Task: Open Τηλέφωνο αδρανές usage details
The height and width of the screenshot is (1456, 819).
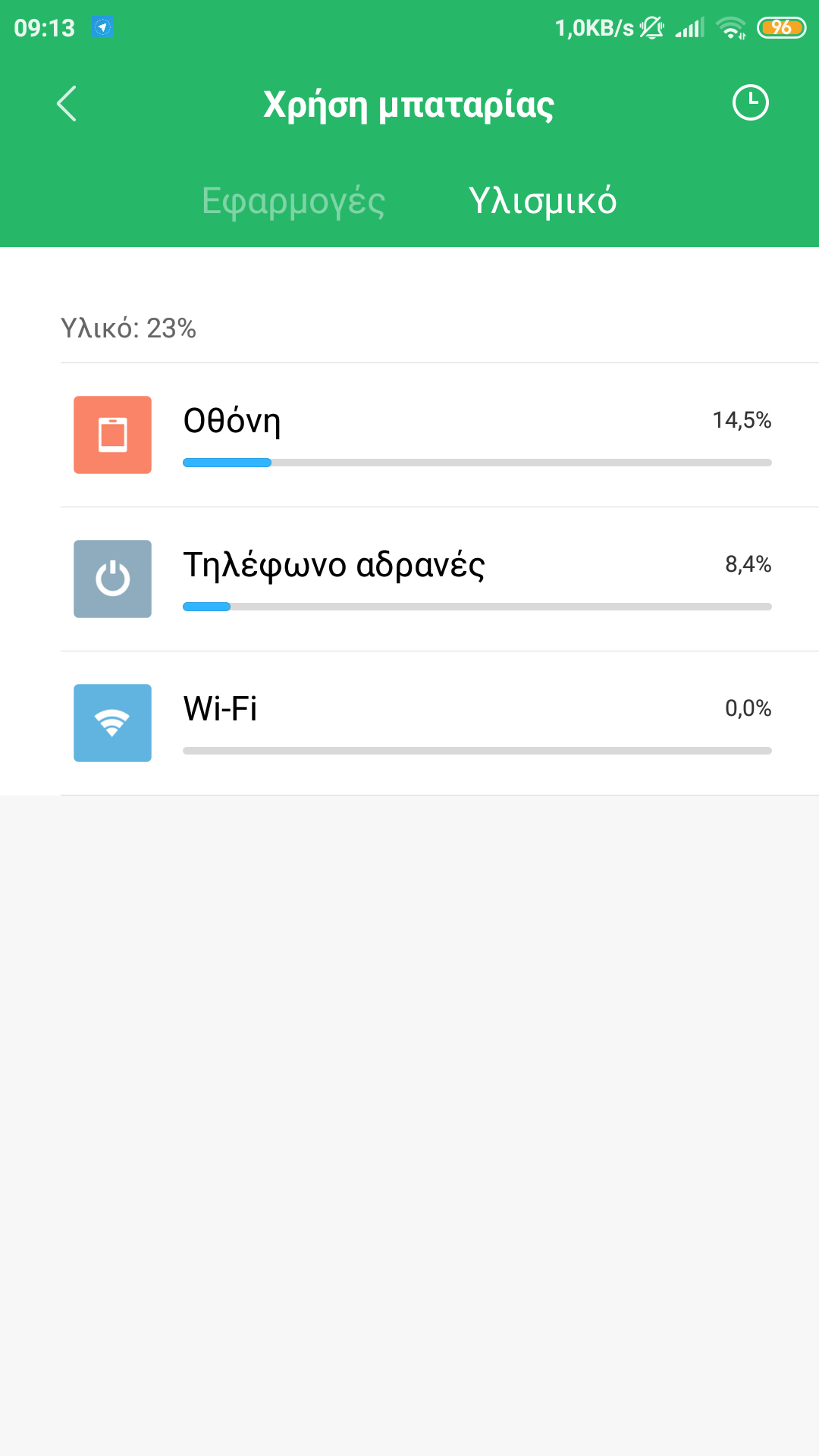Action: point(438,579)
